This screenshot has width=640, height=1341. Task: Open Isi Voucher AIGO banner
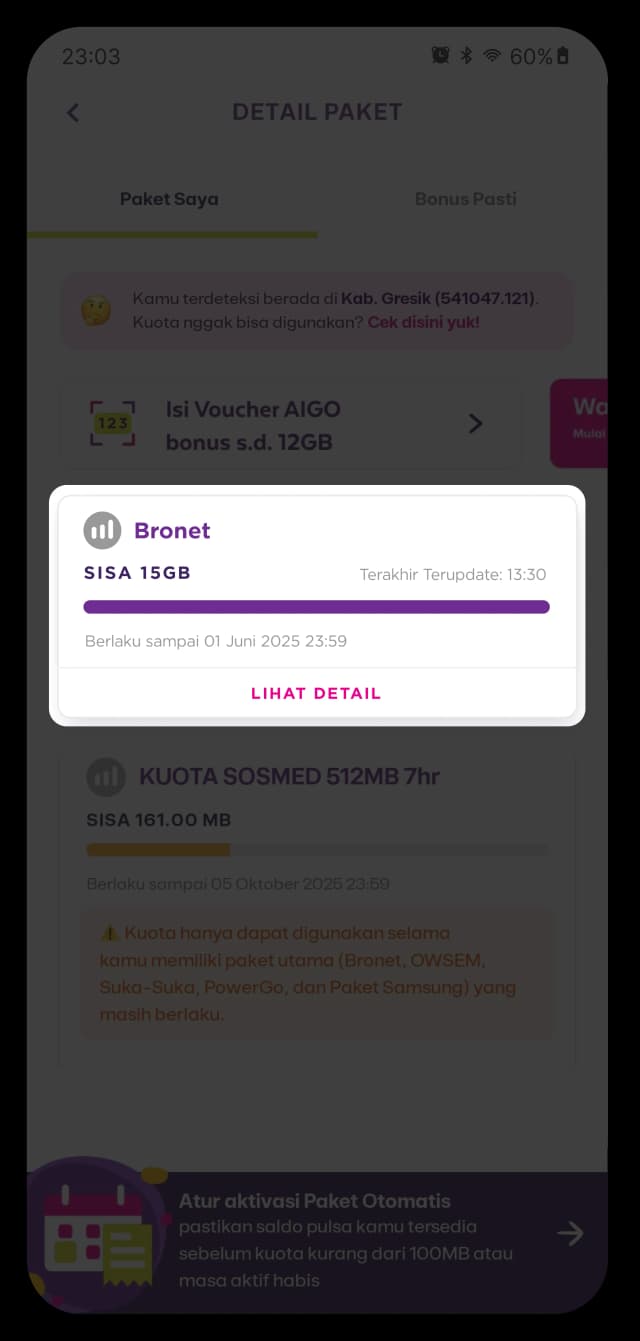click(x=290, y=424)
